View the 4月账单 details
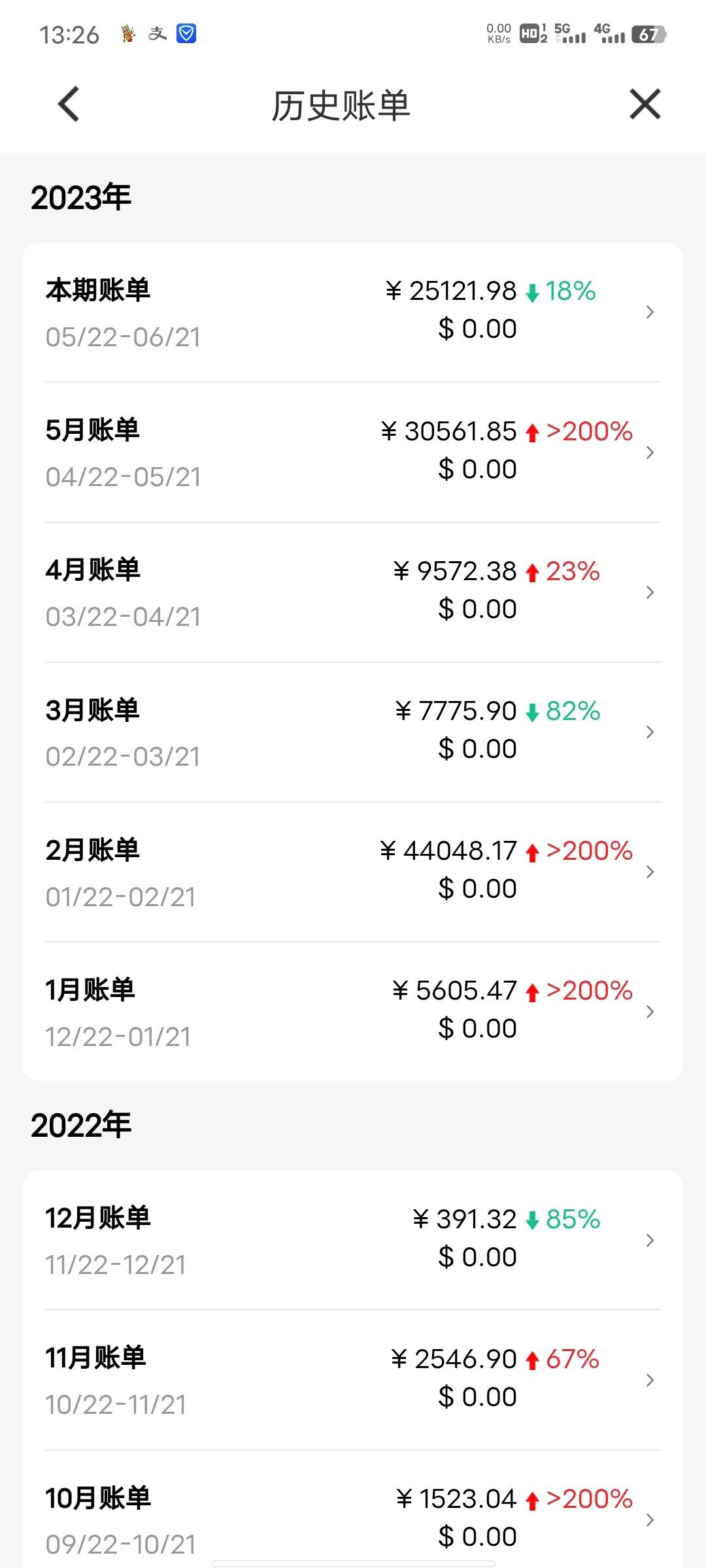This screenshot has width=706, height=1568. pyautogui.click(x=353, y=592)
